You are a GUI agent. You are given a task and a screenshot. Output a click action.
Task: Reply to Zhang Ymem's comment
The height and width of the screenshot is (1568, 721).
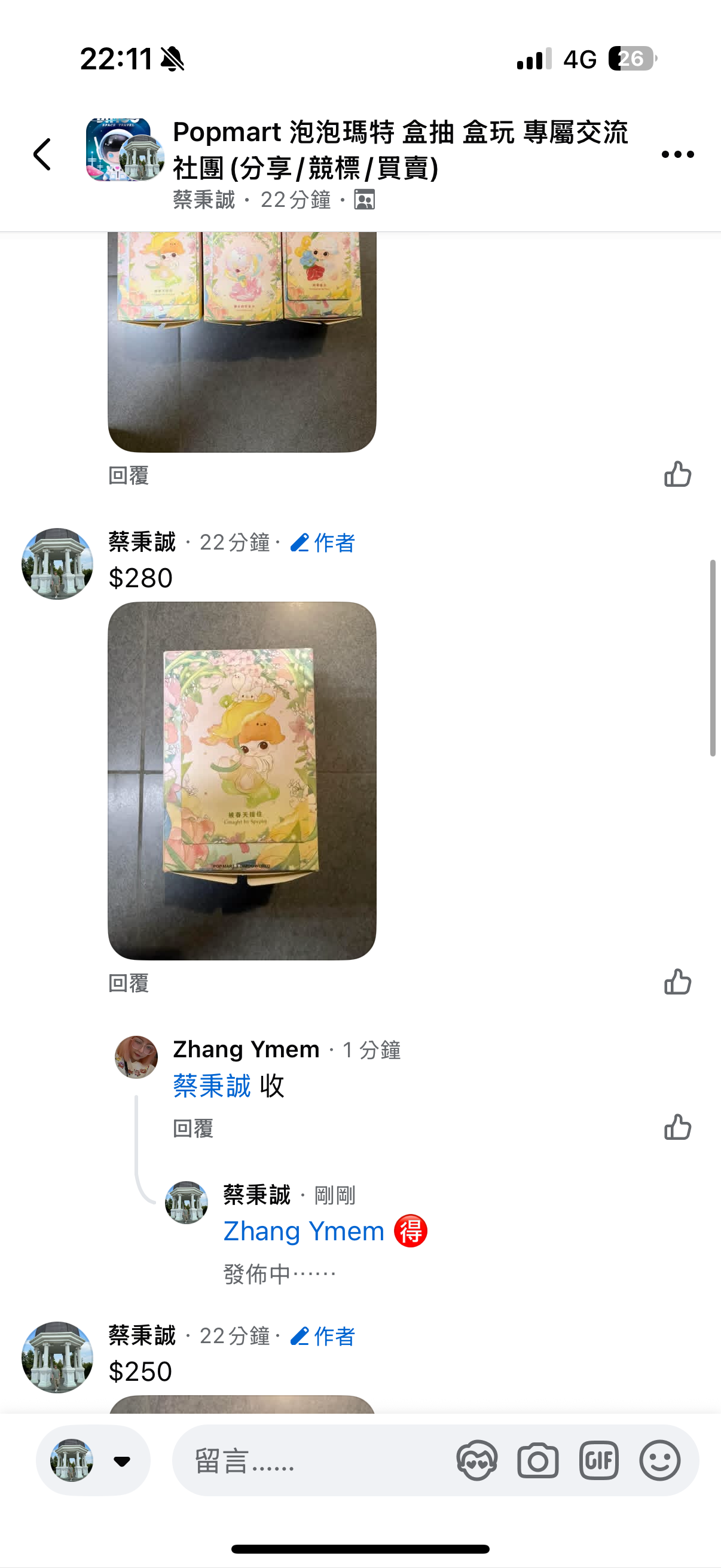pyautogui.click(x=193, y=1128)
